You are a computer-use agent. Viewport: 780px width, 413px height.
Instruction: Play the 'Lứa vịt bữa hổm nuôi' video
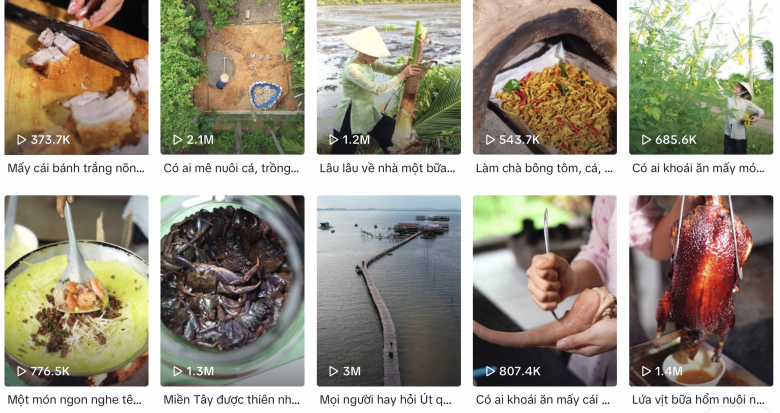pyautogui.click(x=700, y=290)
